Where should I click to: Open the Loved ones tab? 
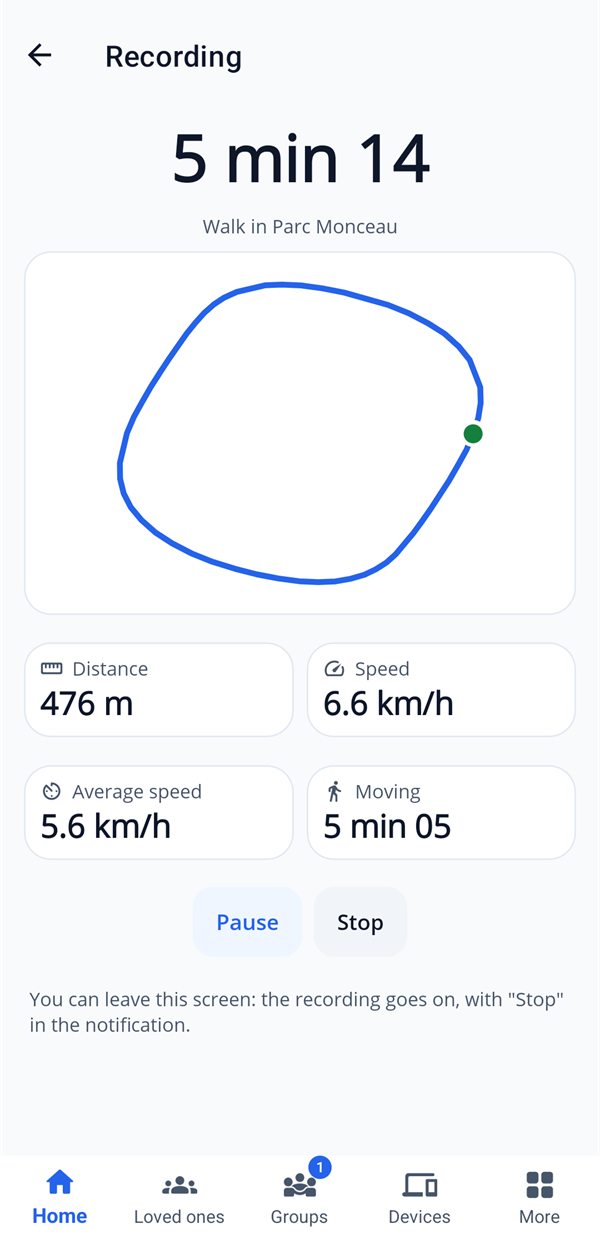tap(179, 1198)
